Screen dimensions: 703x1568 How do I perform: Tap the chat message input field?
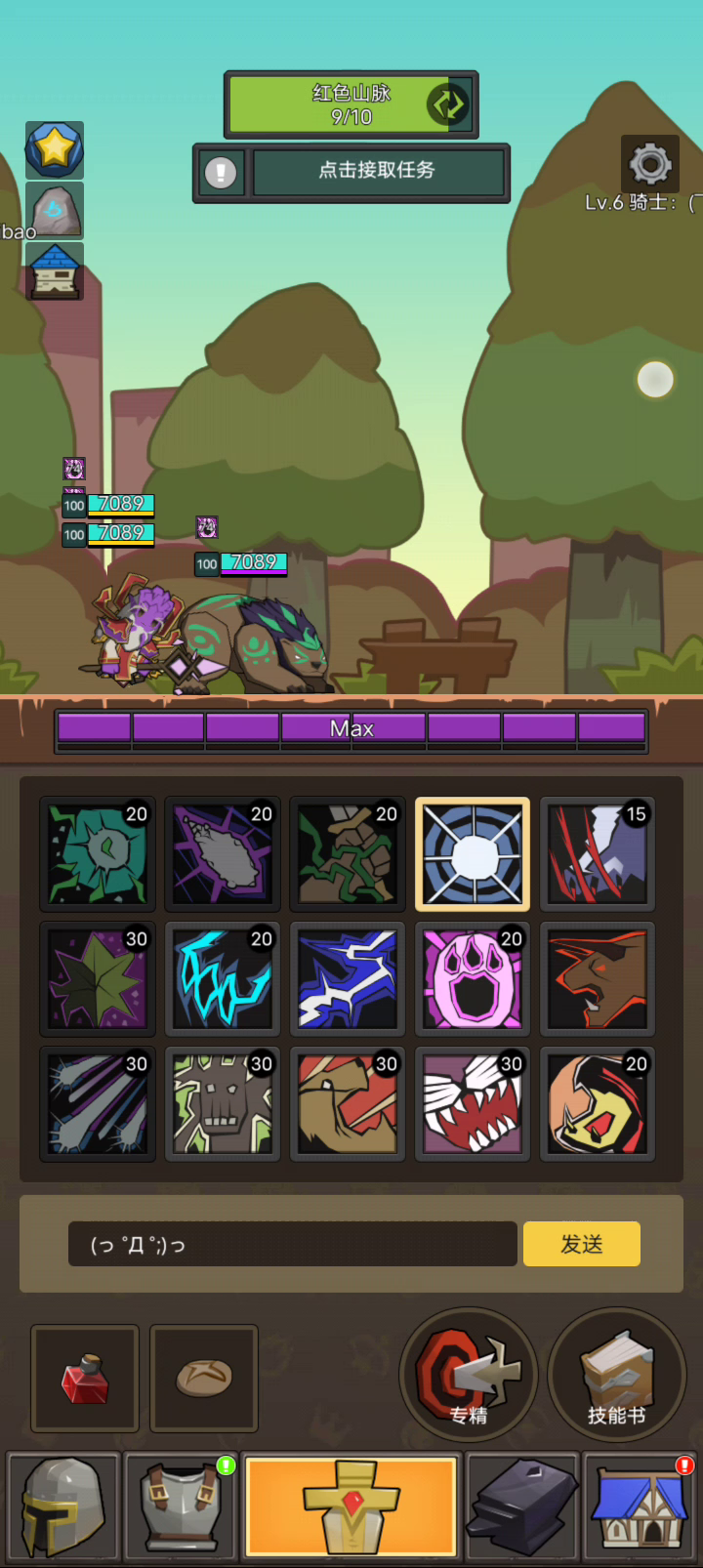(292, 1244)
